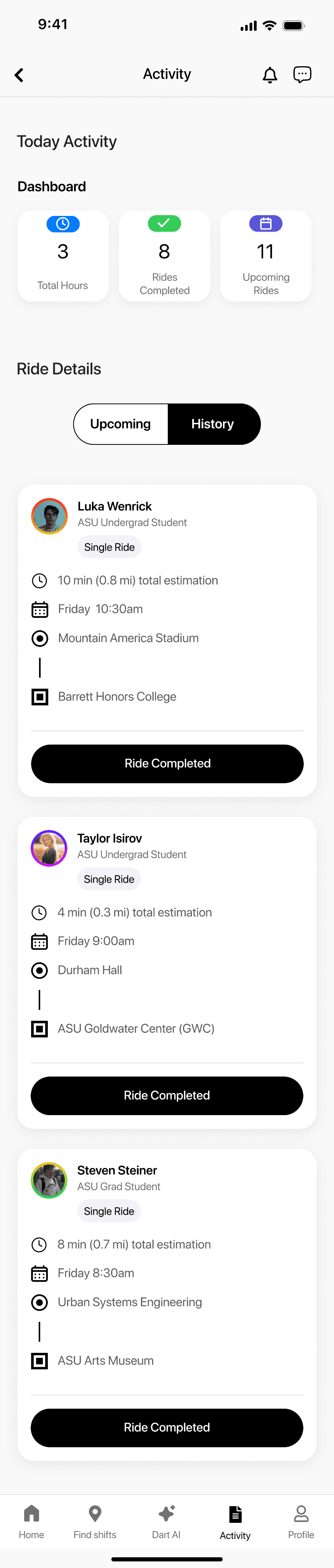The image size is (334, 1568).
Task: Switch to the Find shifts tab
Action: pyautogui.click(x=95, y=1521)
